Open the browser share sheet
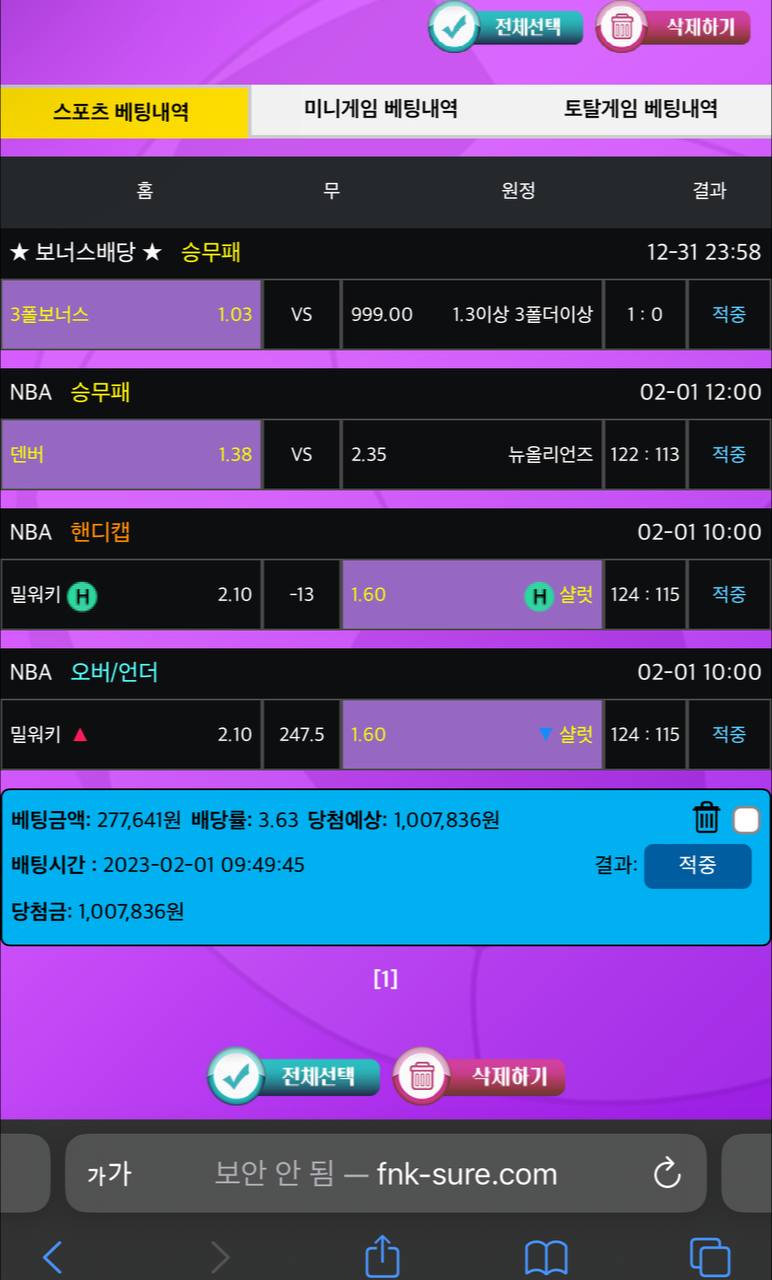Image resolution: width=772 pixels, height=1280 pixels. (x=383, y=1256)
